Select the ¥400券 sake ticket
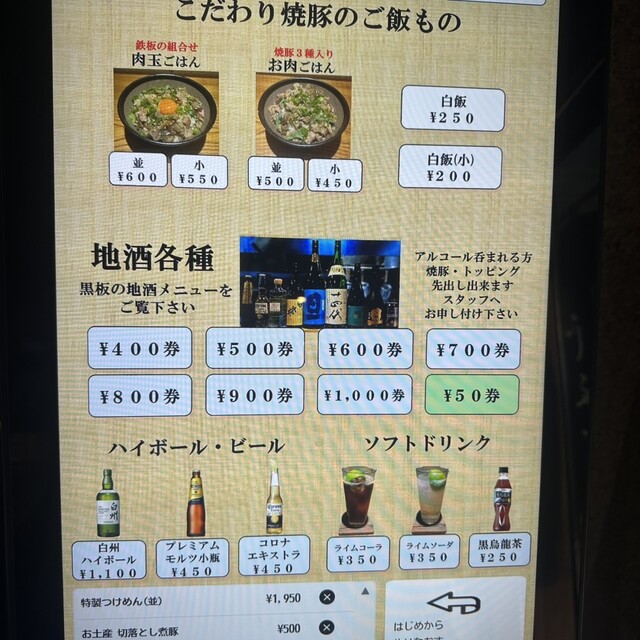640x640 pixels. click(139, 348)
